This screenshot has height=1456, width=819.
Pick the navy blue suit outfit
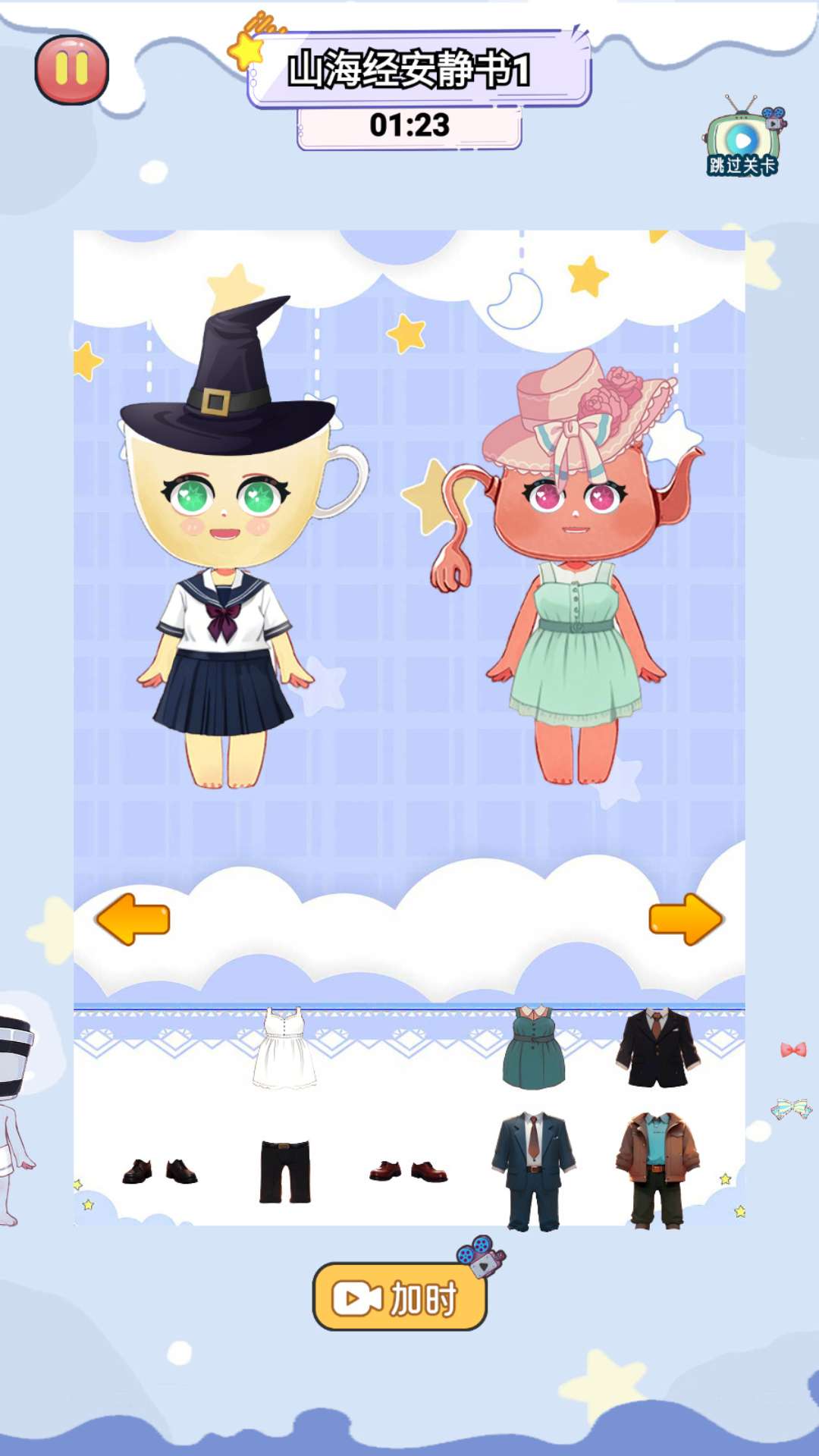[534, 1172]
